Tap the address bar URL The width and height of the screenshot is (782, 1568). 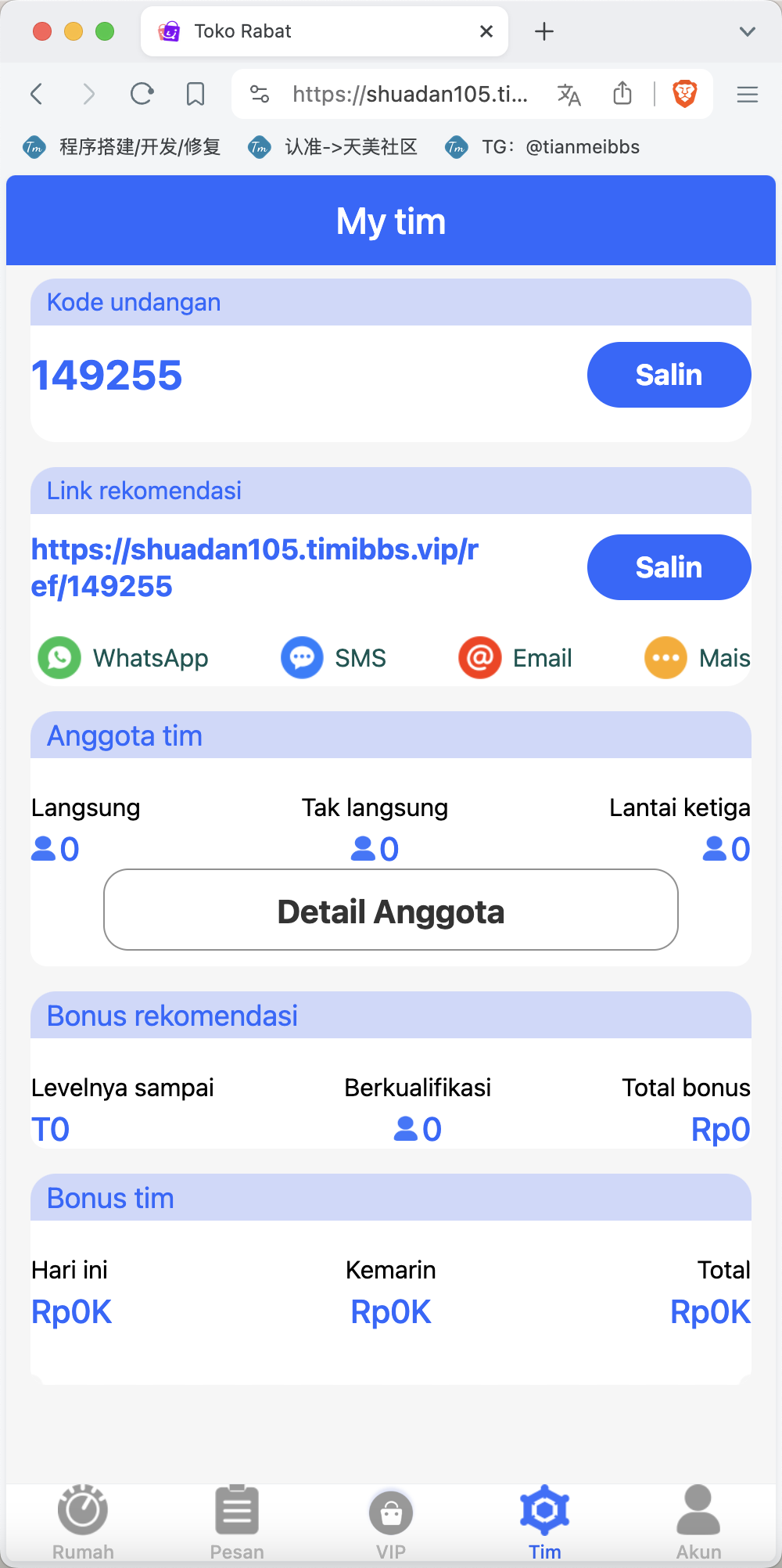pyautogui.click(x=410, y=94)
